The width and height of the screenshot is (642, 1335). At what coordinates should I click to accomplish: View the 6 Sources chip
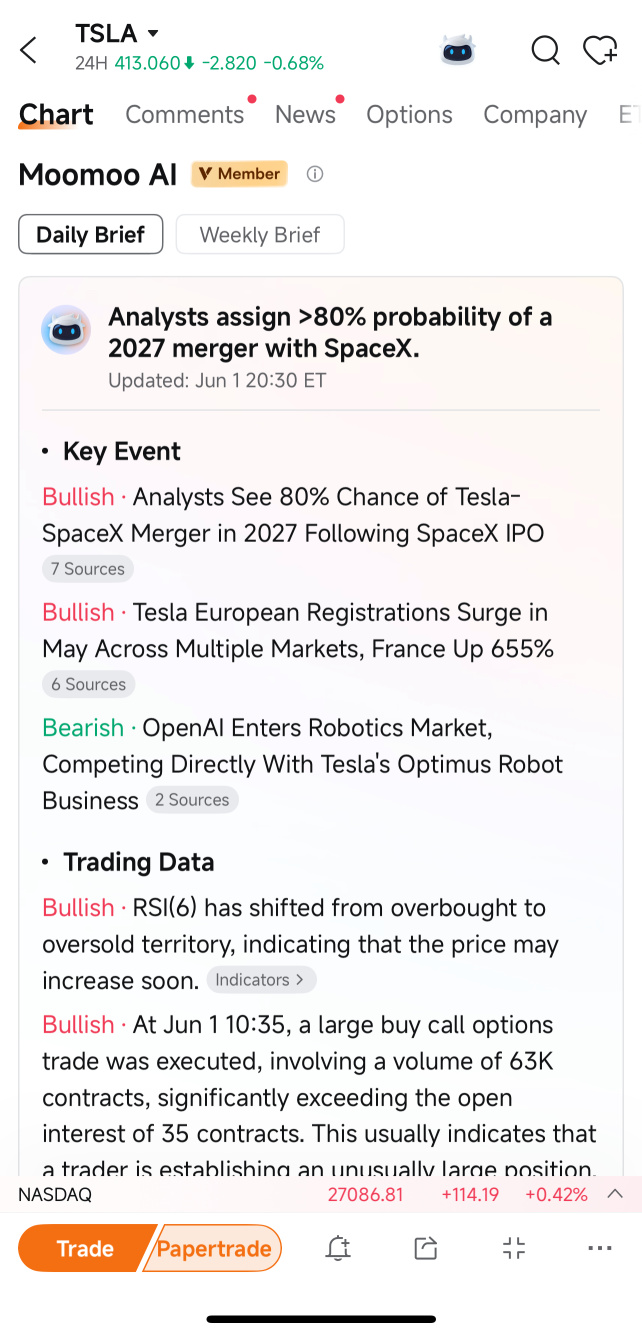coord(88,684)
